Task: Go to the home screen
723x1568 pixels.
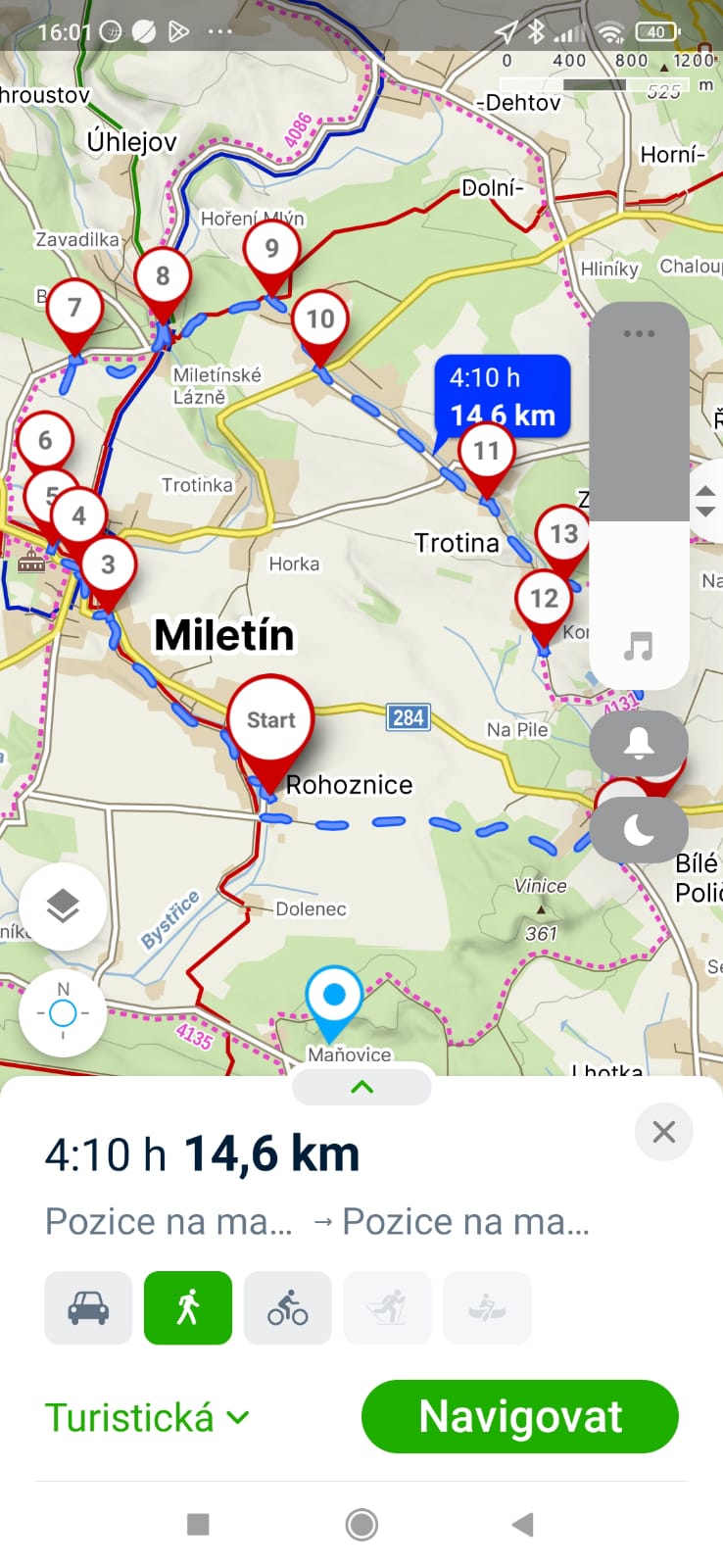Action: pos(361,1524)
